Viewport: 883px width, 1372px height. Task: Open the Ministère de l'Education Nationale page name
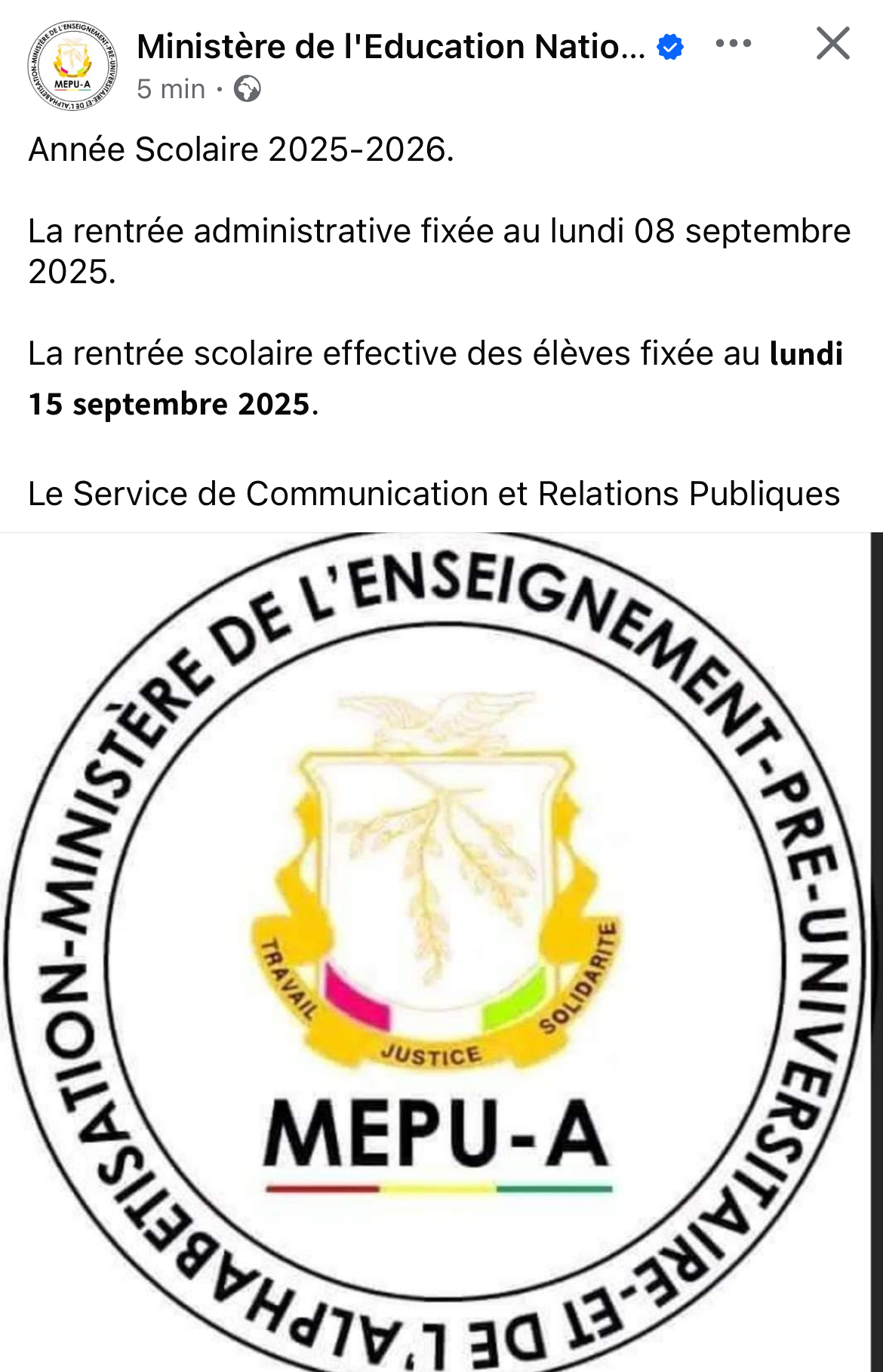pyautogui.click(x=390, y=47)
